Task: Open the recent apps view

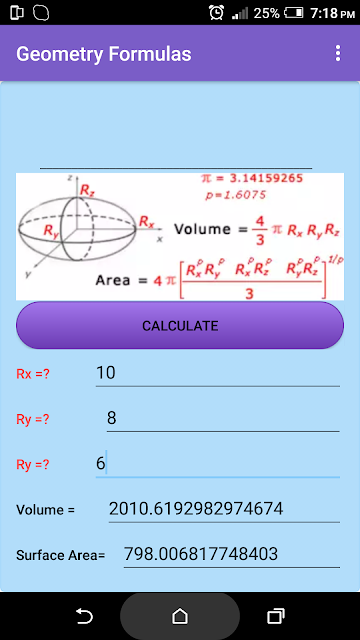Action: 276,616
